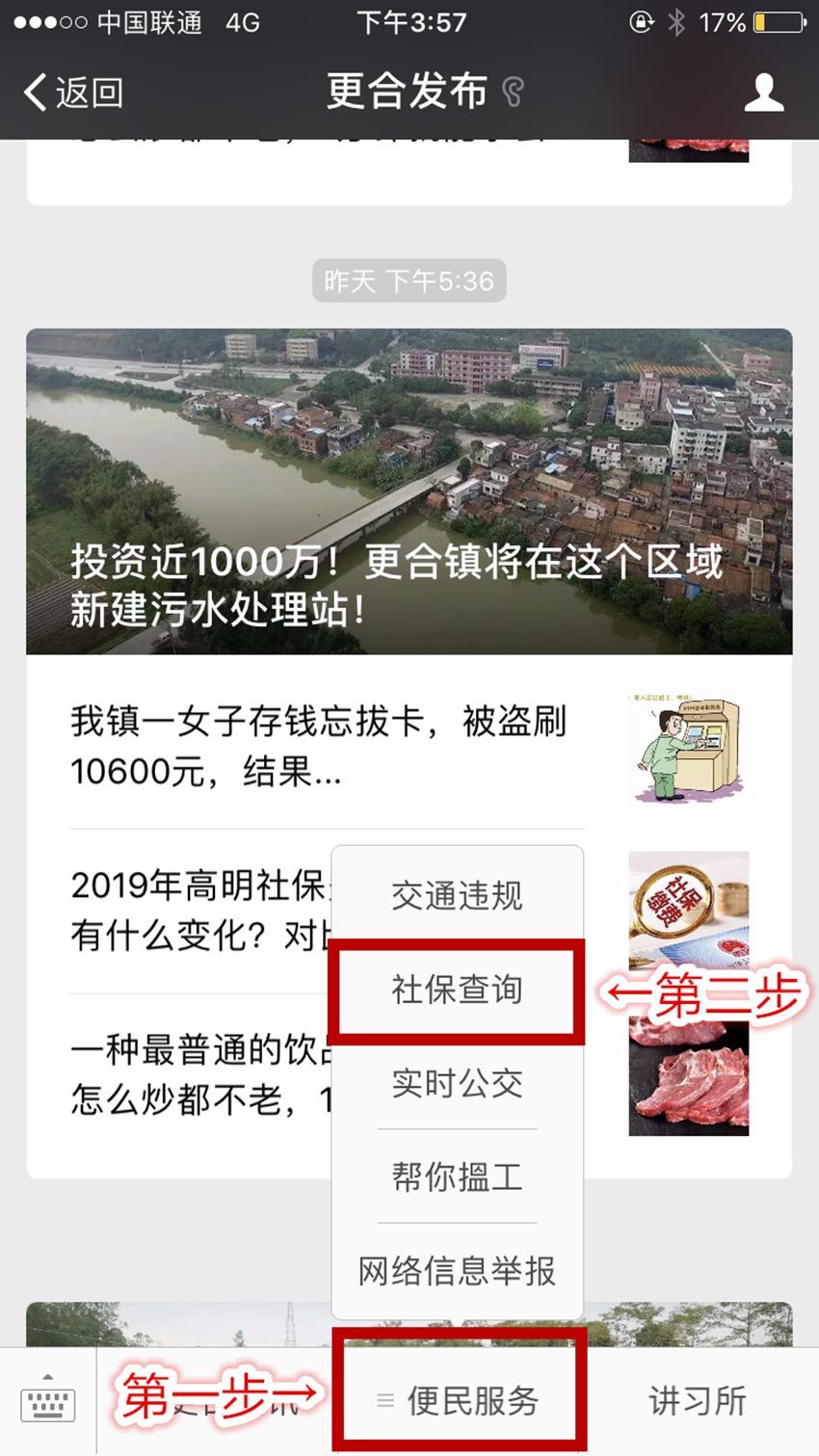Viewport: 819px width, 1456px height.
Task: Go back with the 返回 button
Action: [74, 93]
